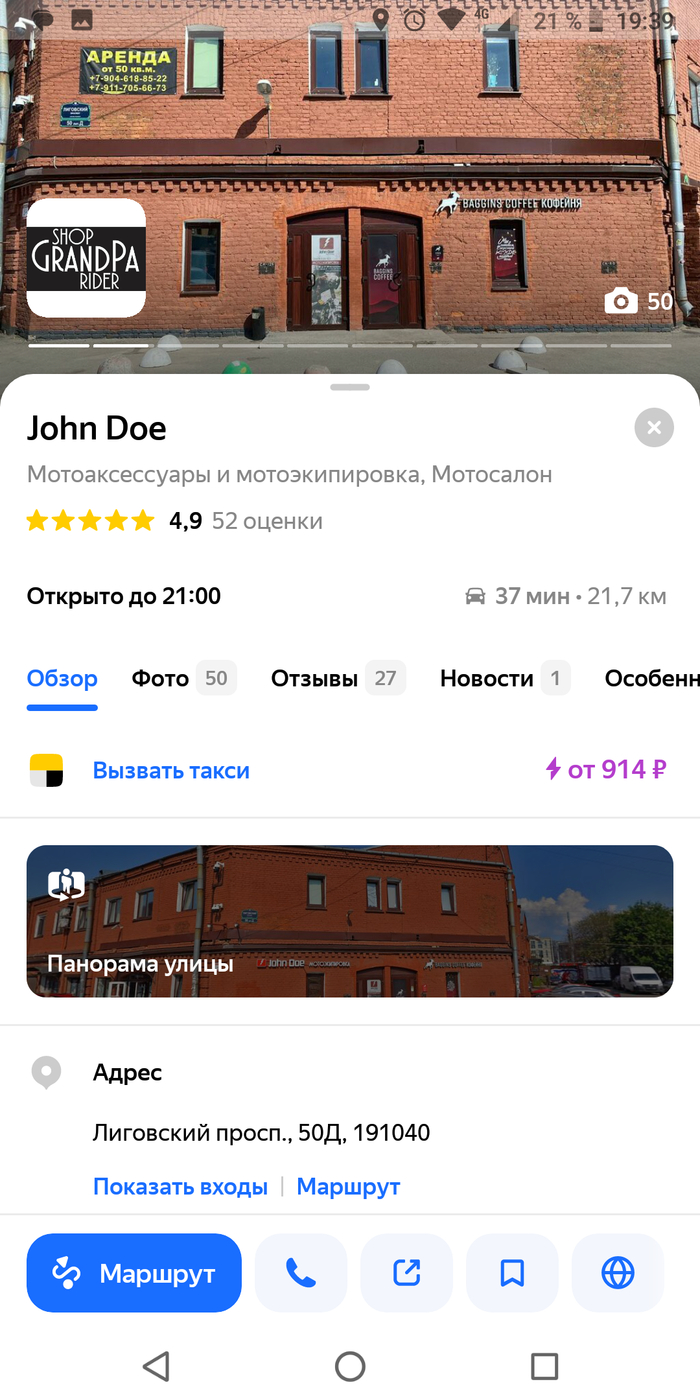Build a route with the blue Маршрут button
This screenshot has height=1400, width=700.
pyautogui.click(x=134, y=1273)
